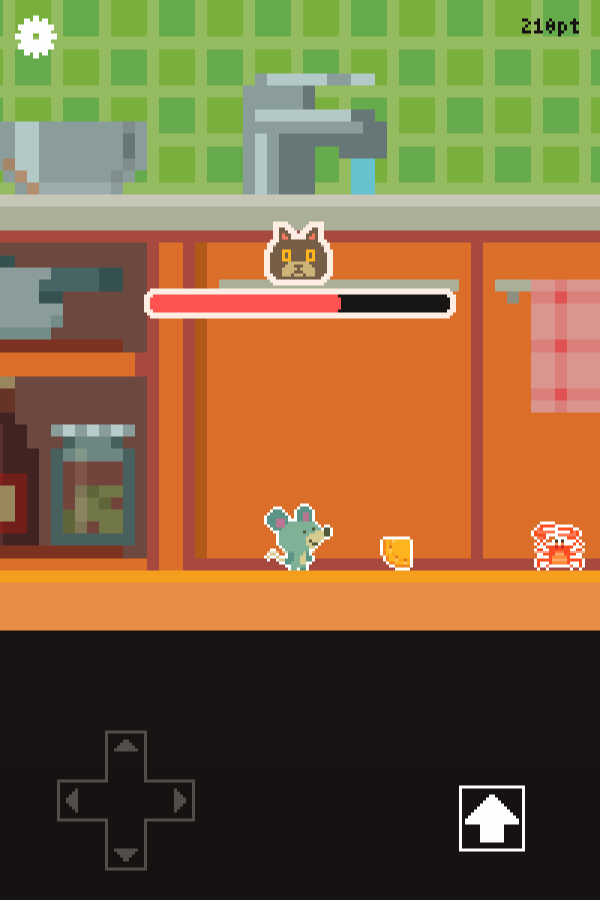Move right with the D-pad arrow
600x900 pixels.
pyautogui.click(x=179, y=800)
